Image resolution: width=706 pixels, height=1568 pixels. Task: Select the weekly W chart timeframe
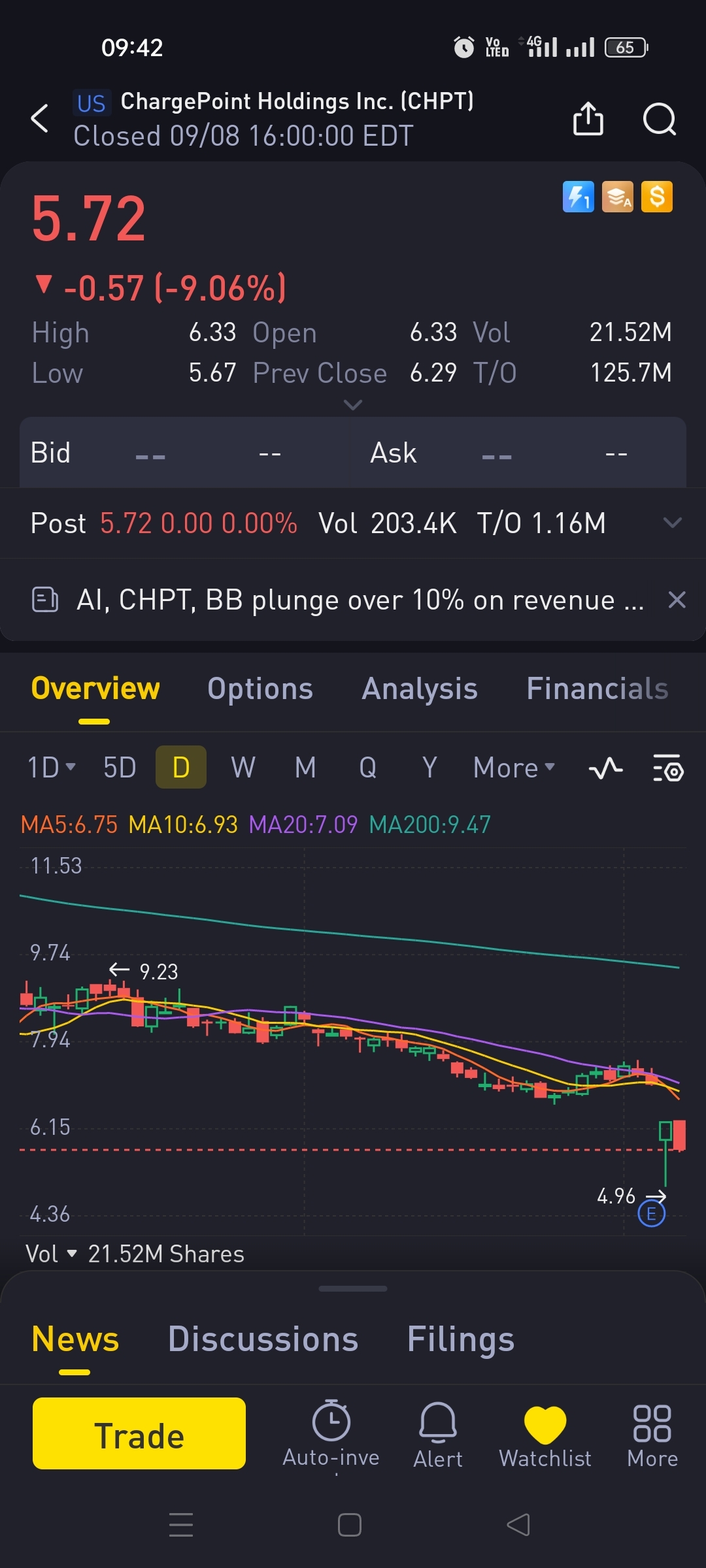pos(243,768)
